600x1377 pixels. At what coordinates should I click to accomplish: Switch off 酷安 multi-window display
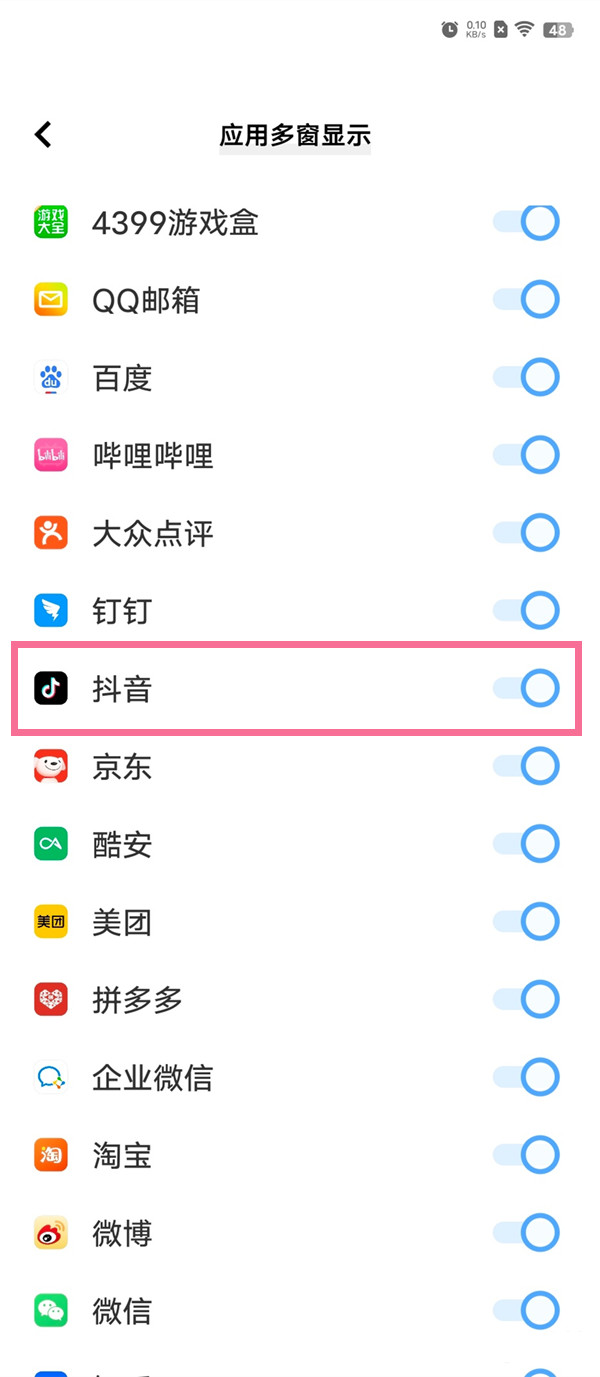pyautogui.click(x=527, y=845)
